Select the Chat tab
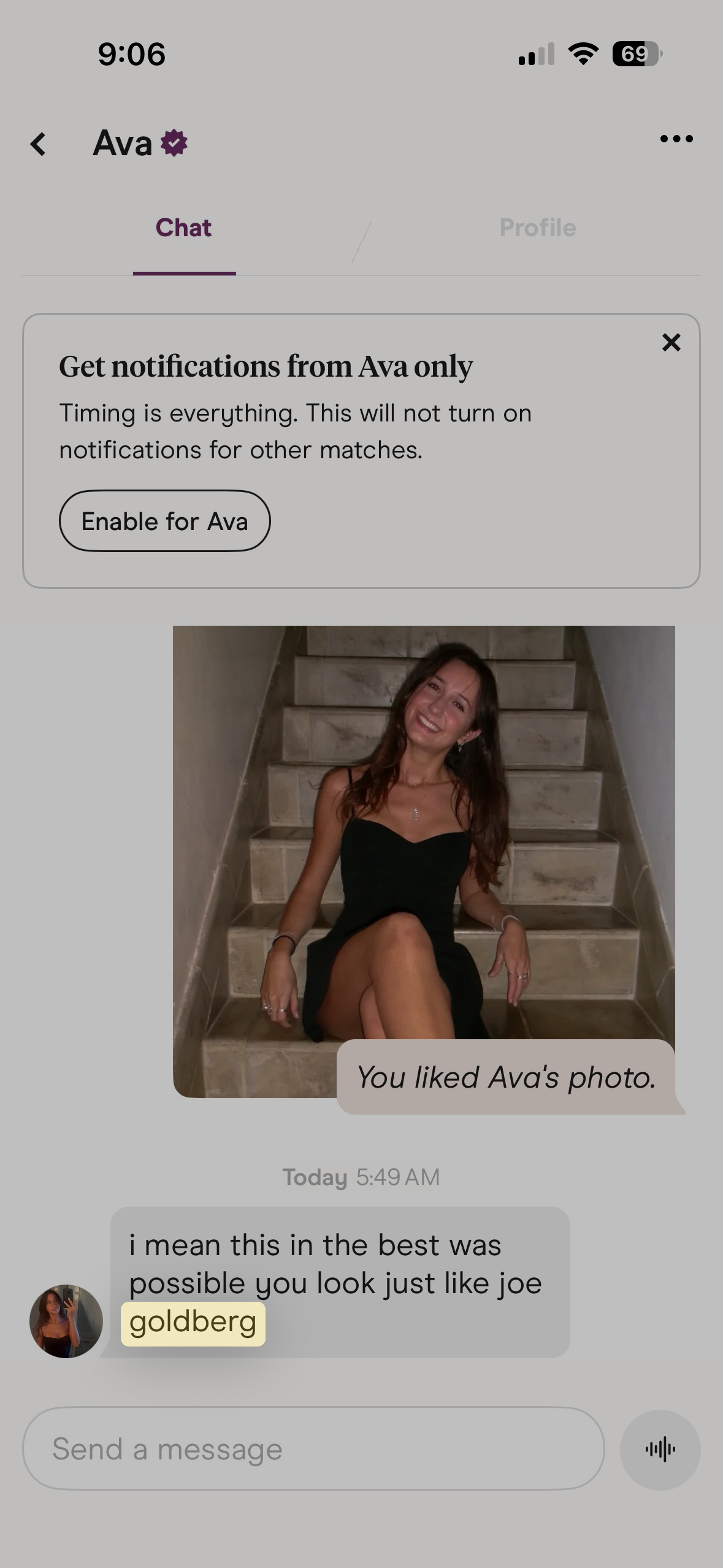 [x=183, y=228]
